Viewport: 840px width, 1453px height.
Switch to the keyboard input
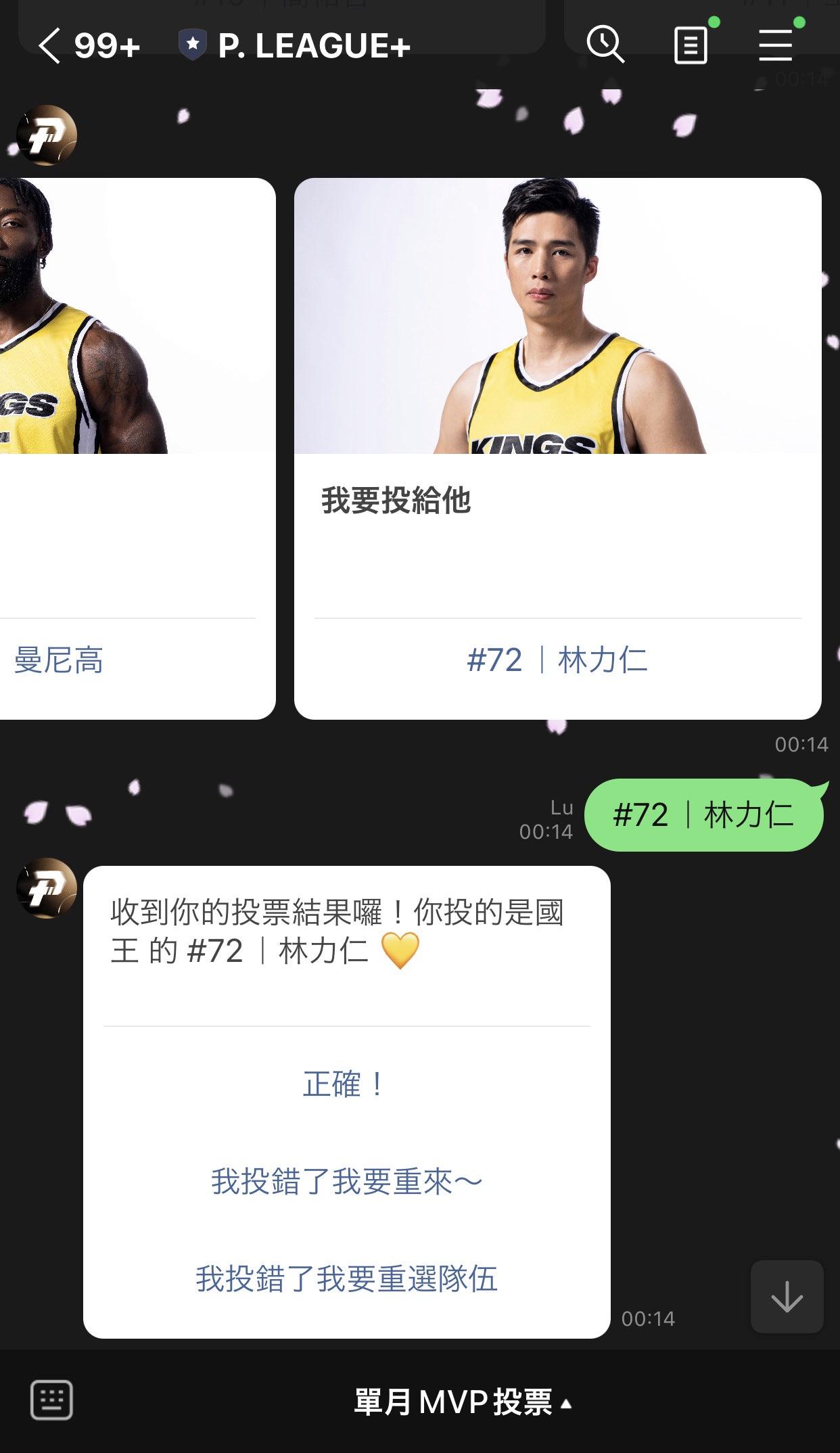pos(51,1400)
